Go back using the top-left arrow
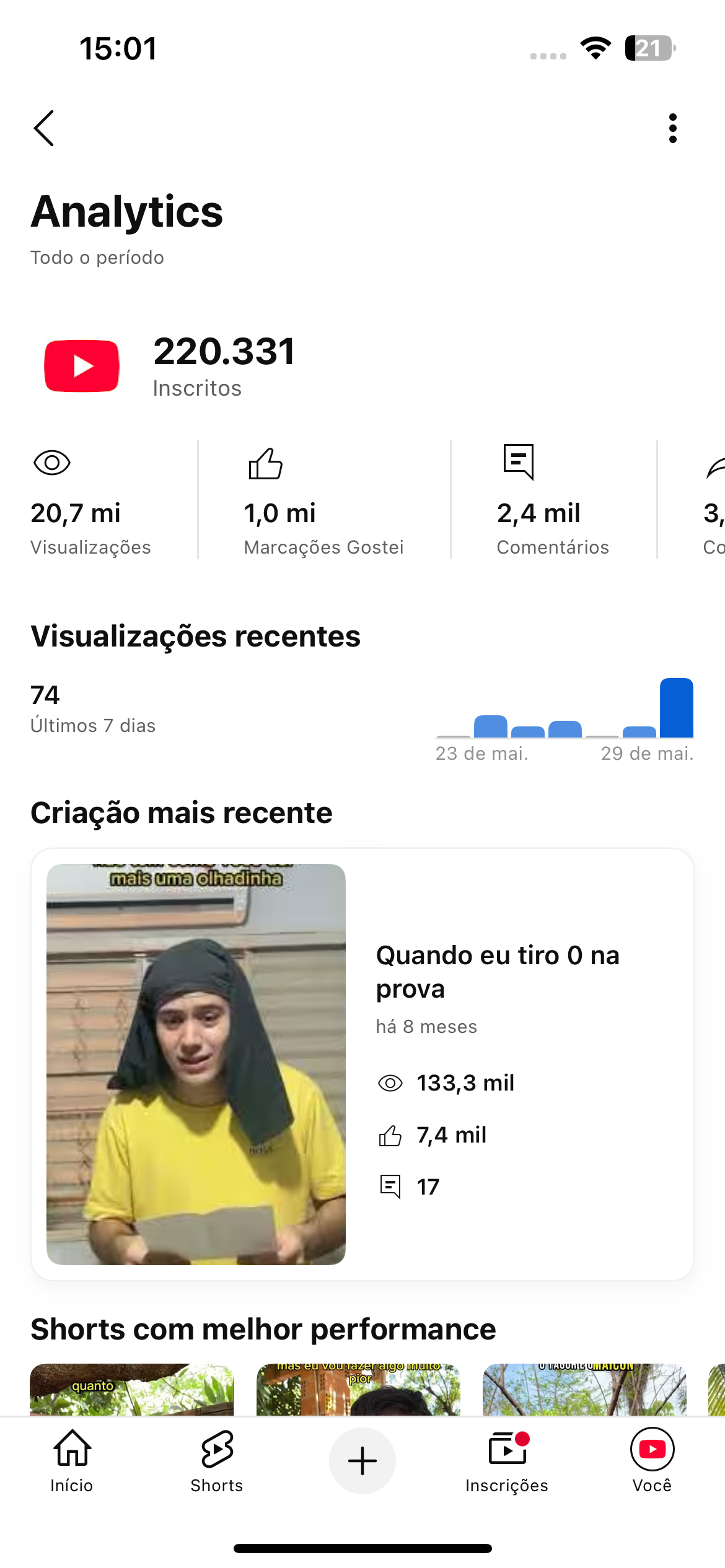The image size is (725, 1568). pos(43,128)
